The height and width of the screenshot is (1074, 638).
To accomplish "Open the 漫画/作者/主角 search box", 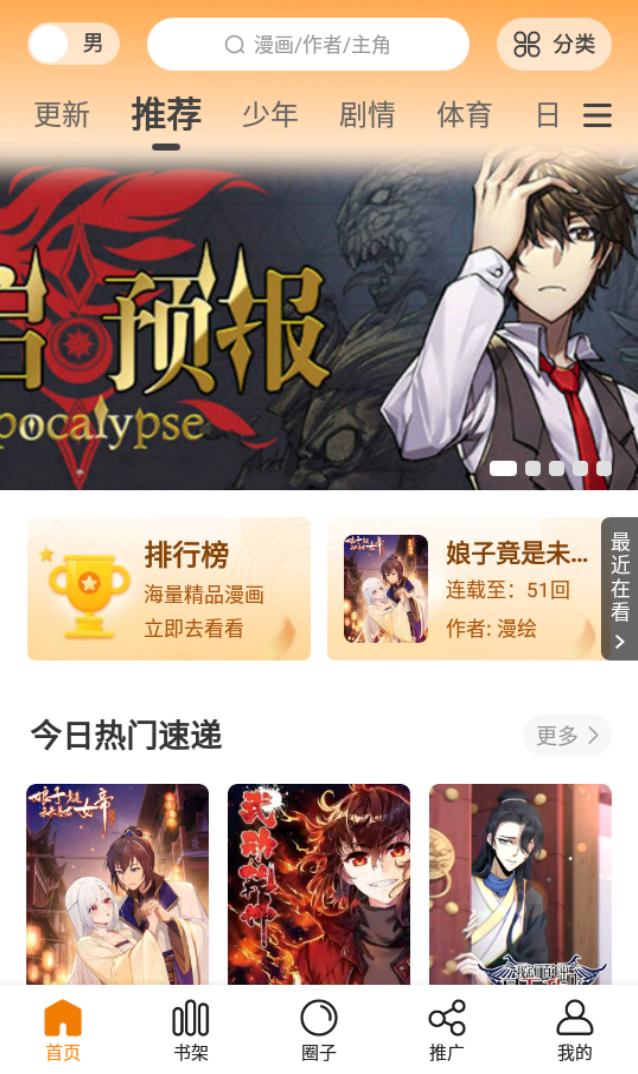I will 308,44.
